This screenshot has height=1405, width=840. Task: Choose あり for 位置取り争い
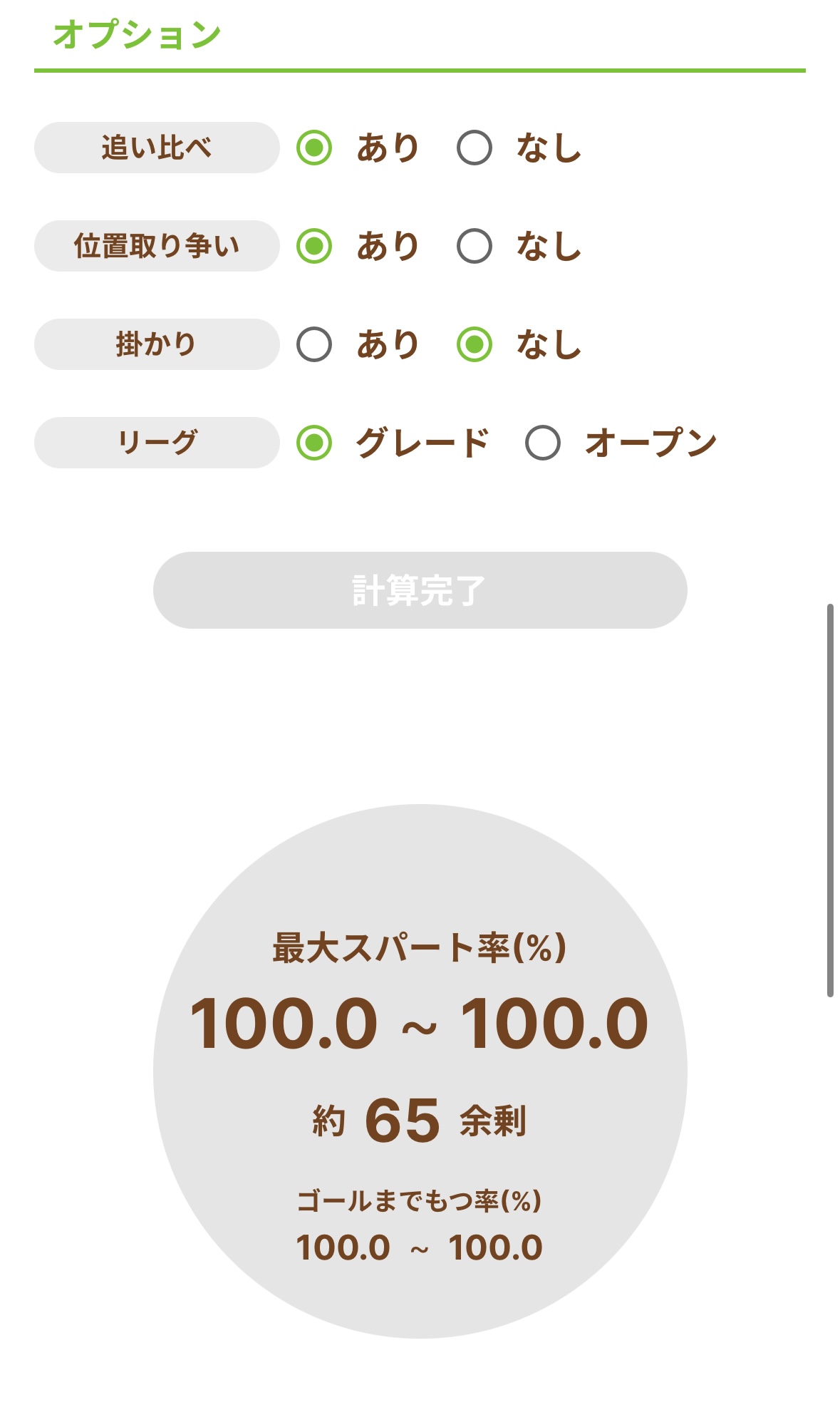(314, 247)
